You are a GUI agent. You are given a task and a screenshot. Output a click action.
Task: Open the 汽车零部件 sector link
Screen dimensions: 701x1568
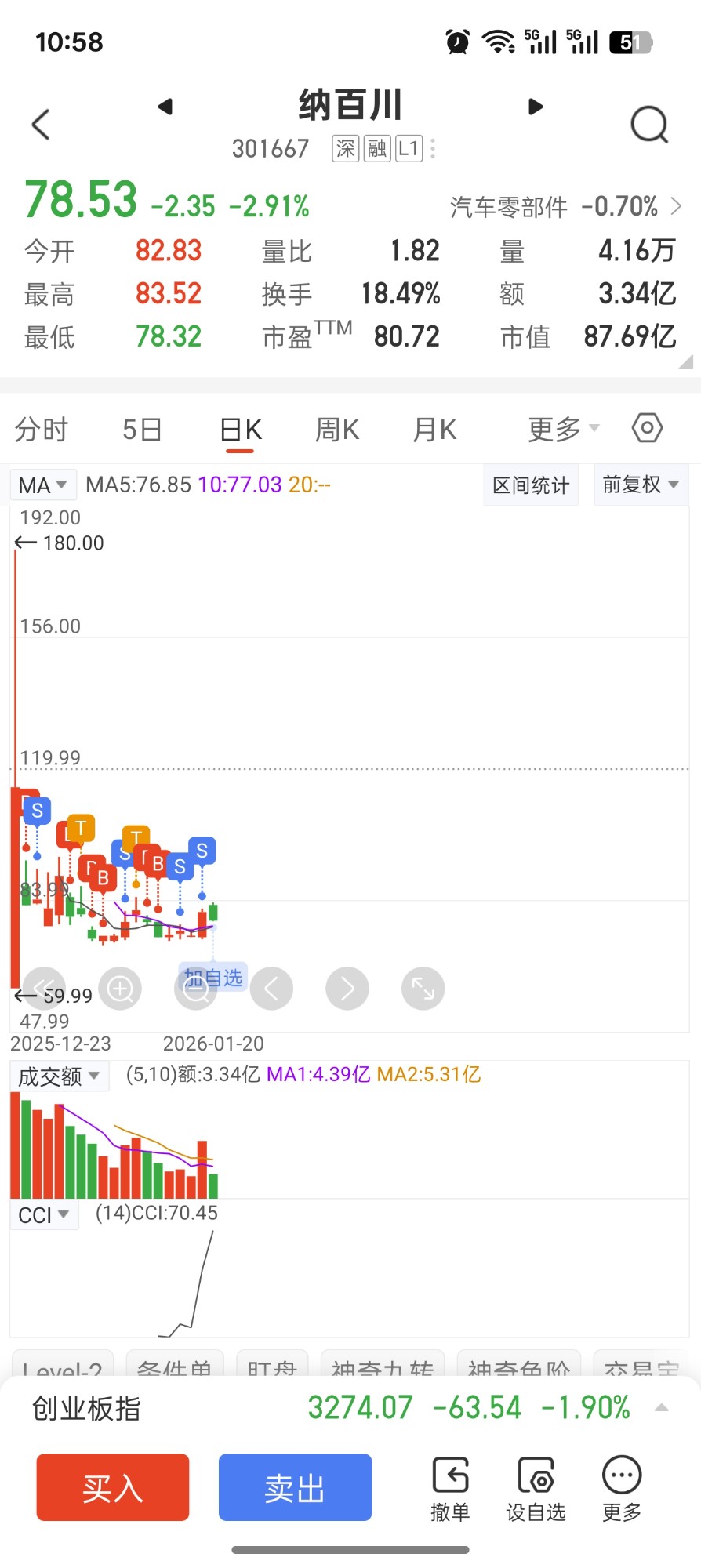pyautogui.click(x=565, y=206)
